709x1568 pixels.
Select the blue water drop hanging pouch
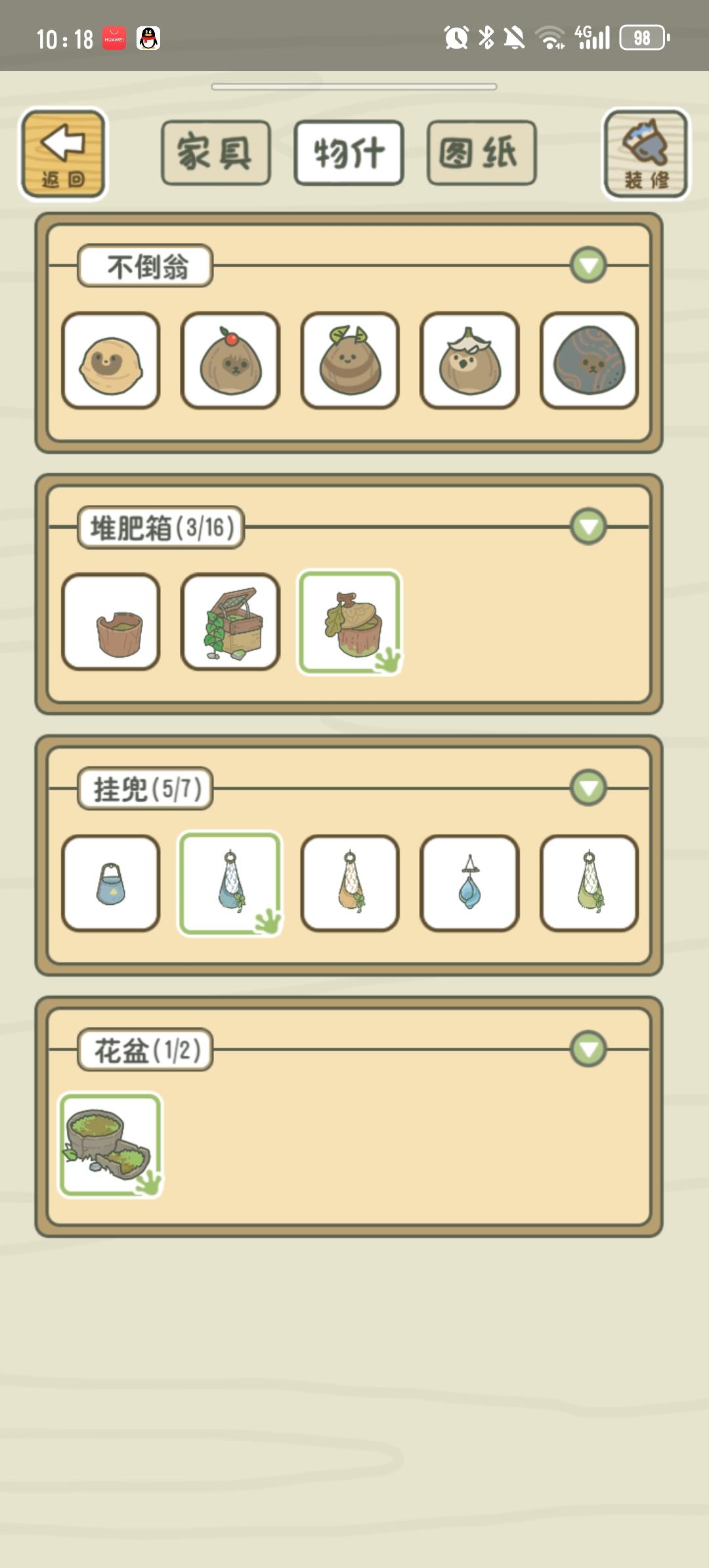[469, 883]
